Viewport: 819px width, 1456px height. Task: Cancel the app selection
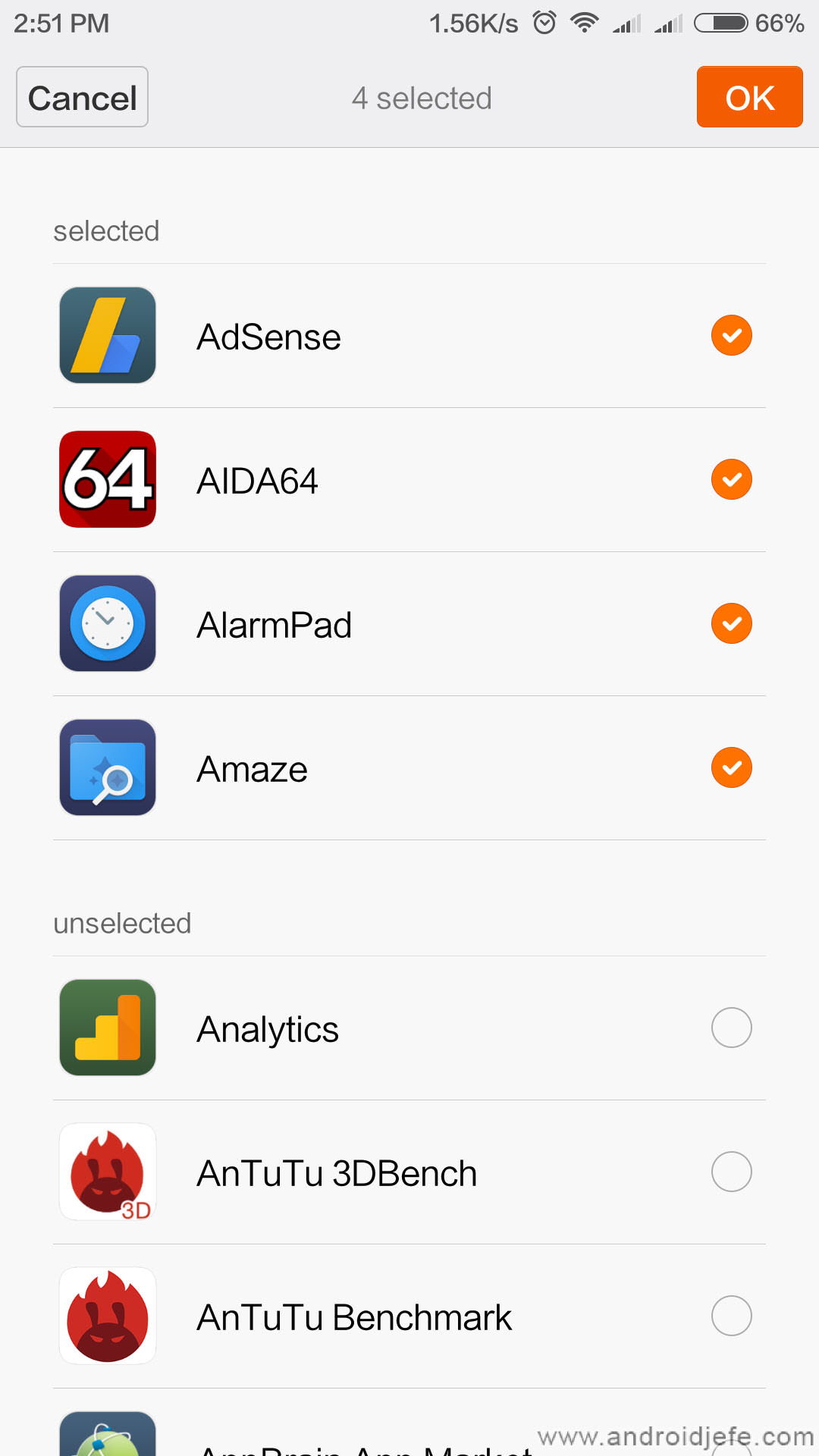coord(82,97)
